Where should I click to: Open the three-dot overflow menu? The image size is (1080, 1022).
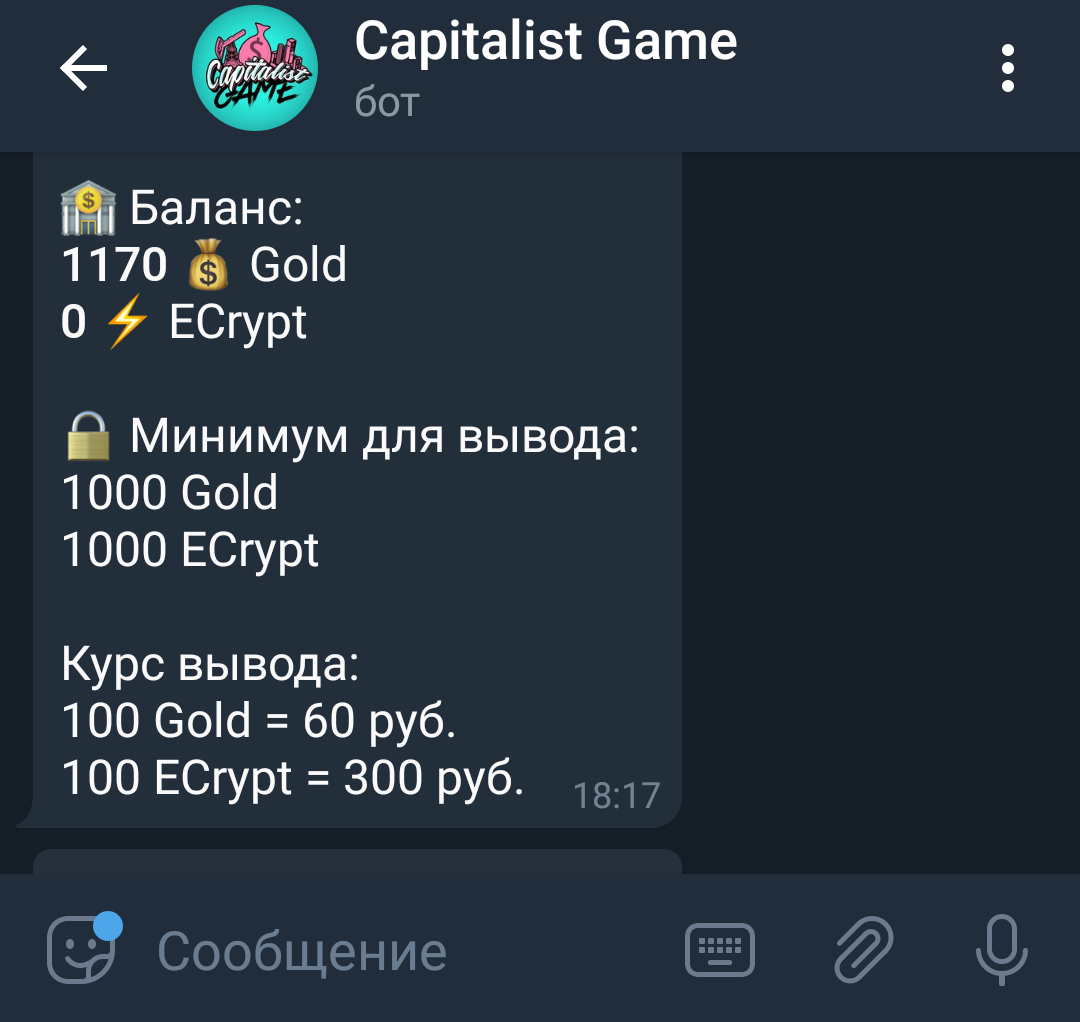[1008, 68]
